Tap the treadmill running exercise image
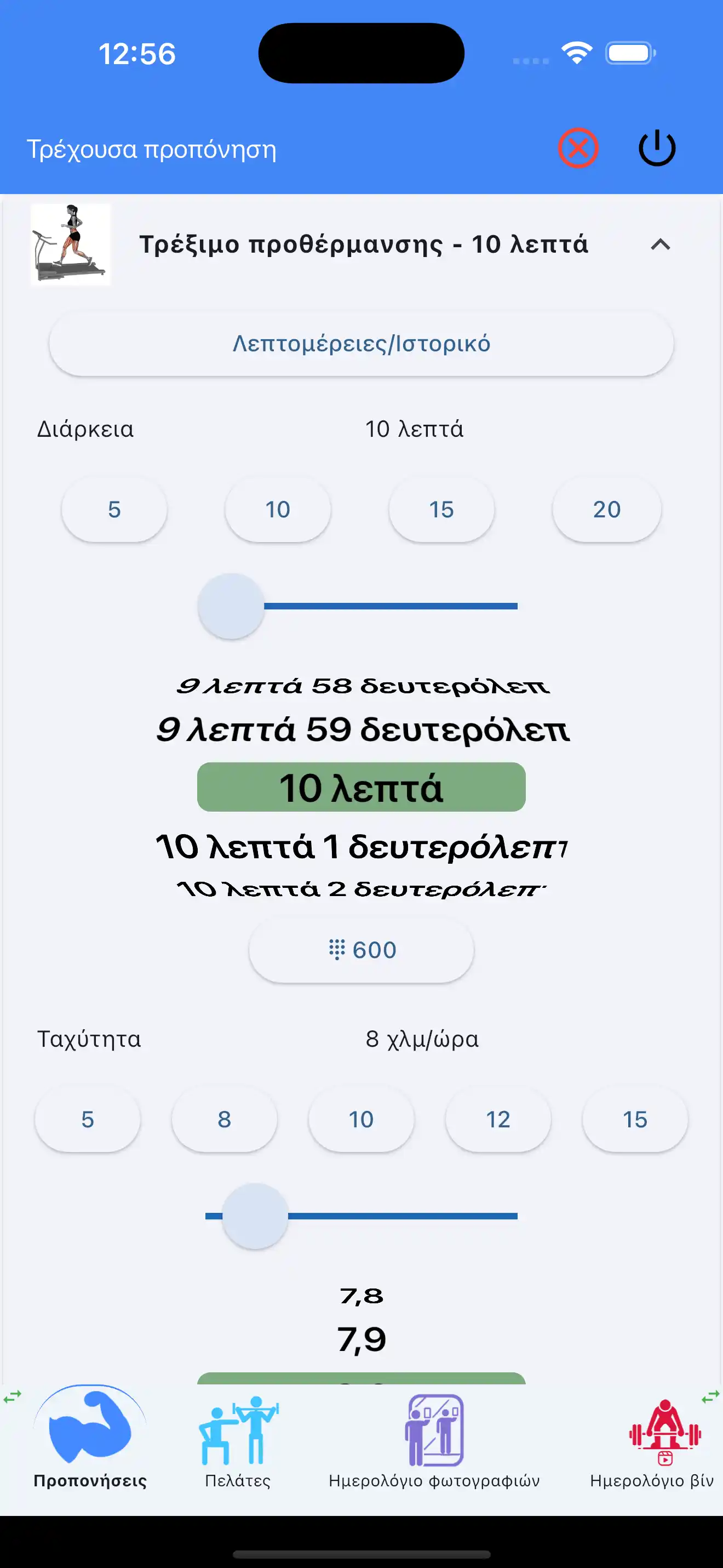Screen dimensions: 723x1568 click(71, 246)
